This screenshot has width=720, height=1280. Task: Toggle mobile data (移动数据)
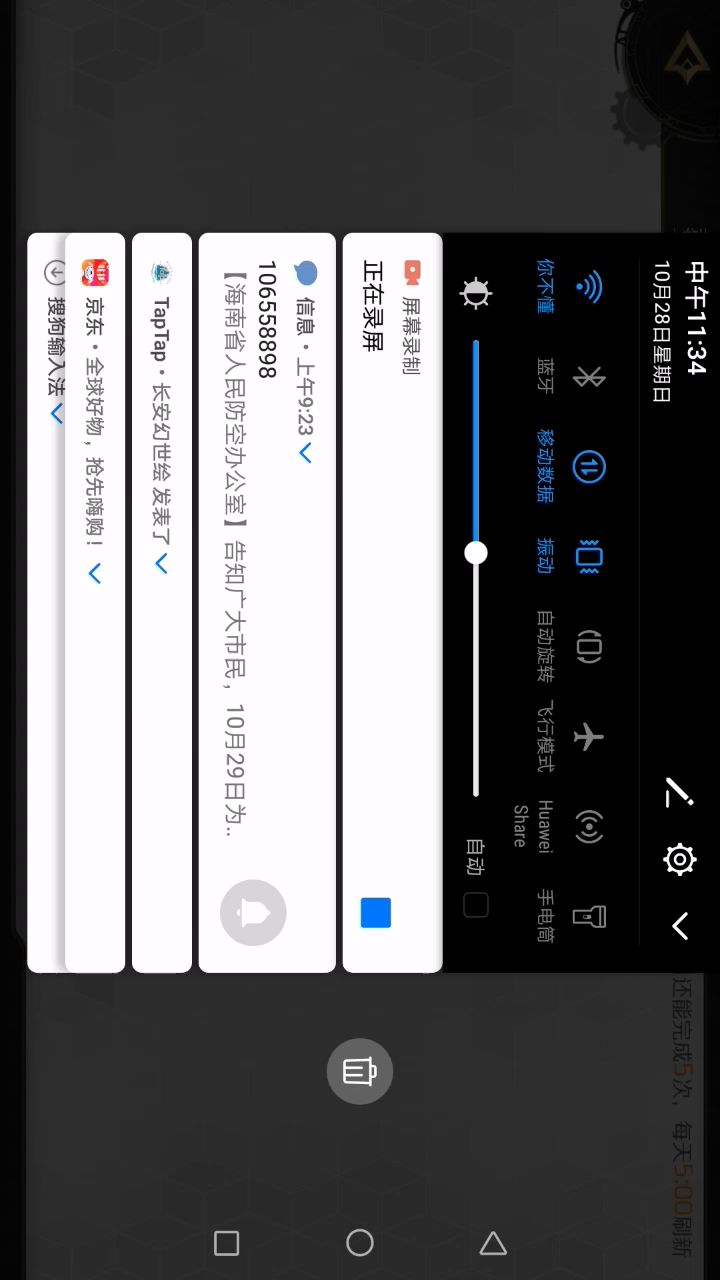point(590,467)
